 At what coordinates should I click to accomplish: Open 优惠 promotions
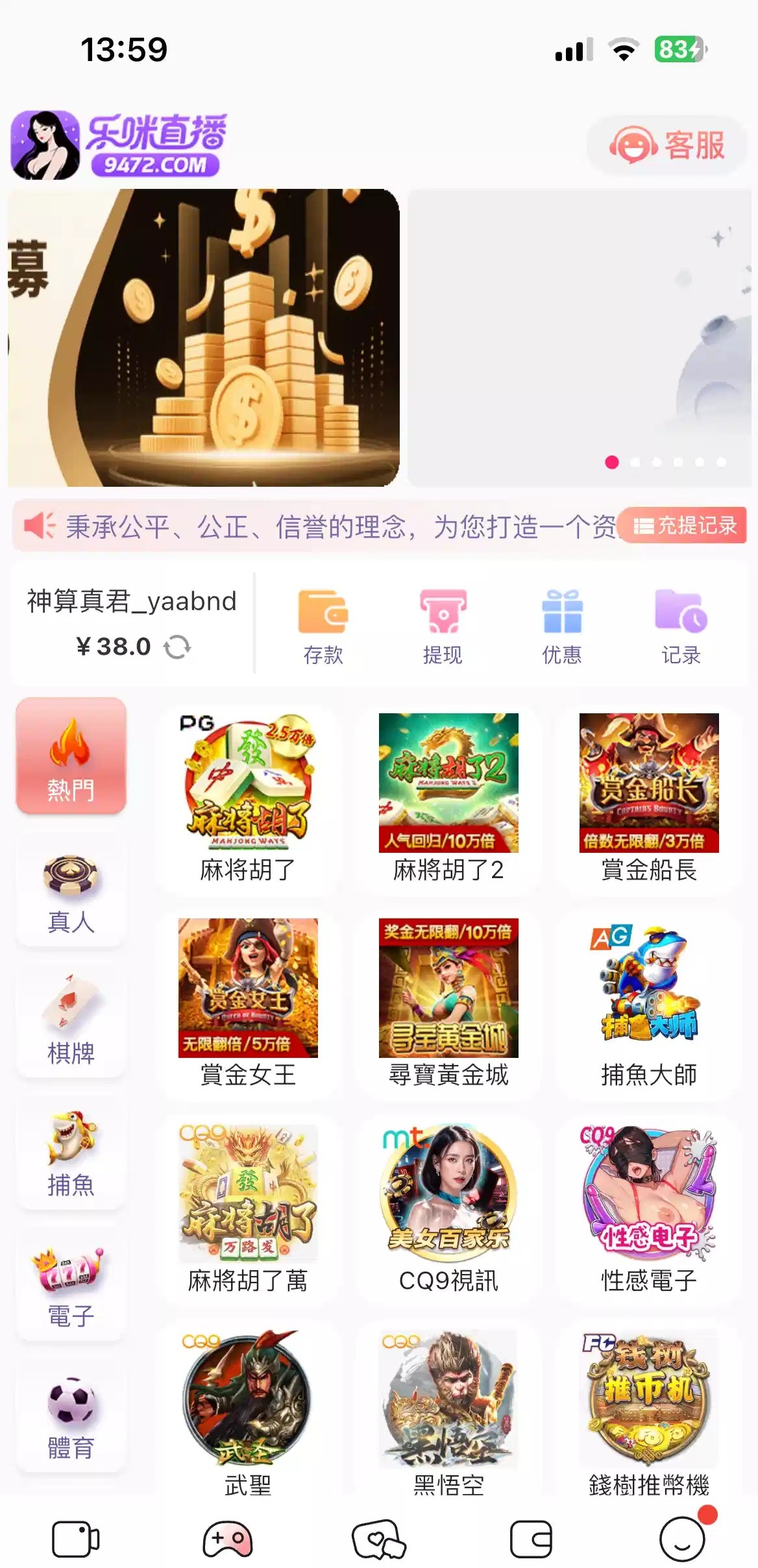click(x=562, y=626)
